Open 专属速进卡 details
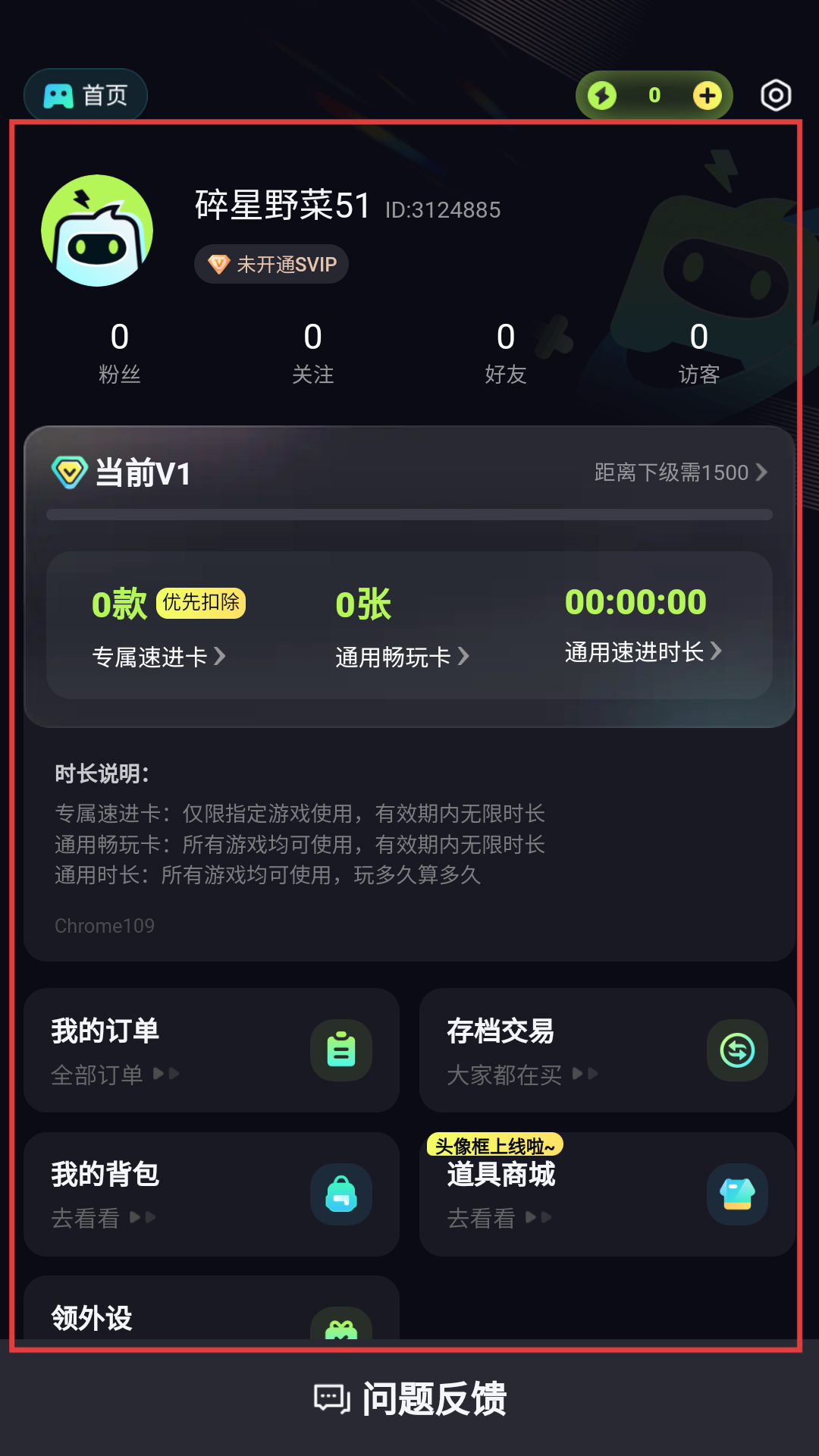819x1456 pixels. pyautogui.click(x=158, y=656)
